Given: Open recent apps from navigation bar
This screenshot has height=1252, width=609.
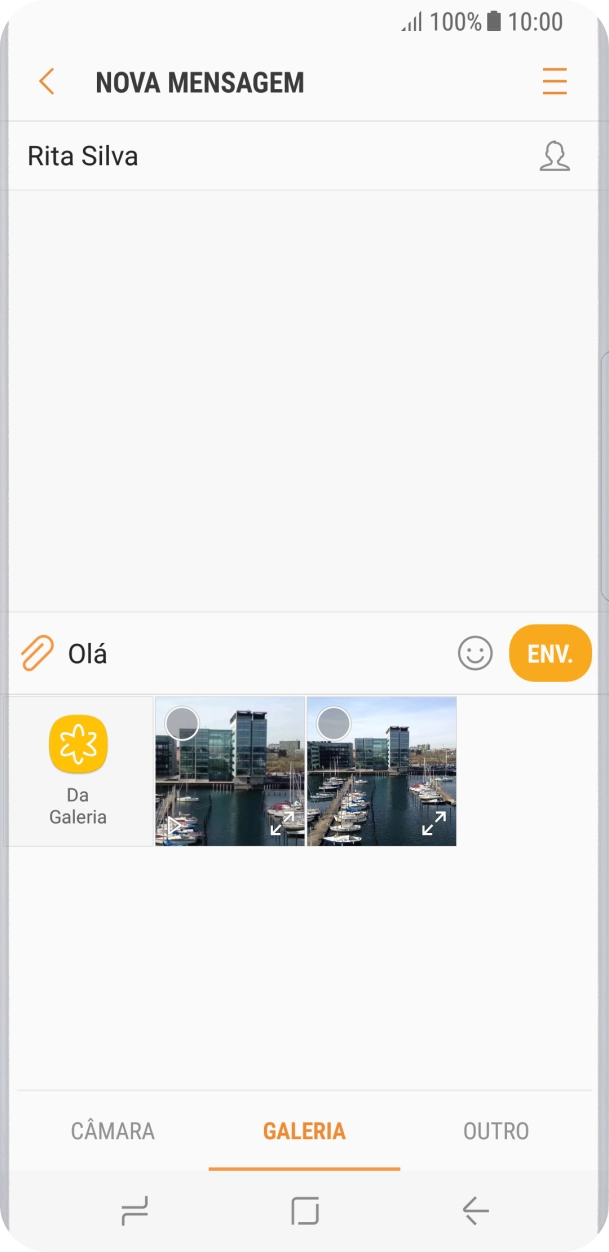Looking at the screenshot, I should (x=134, y=1211).
